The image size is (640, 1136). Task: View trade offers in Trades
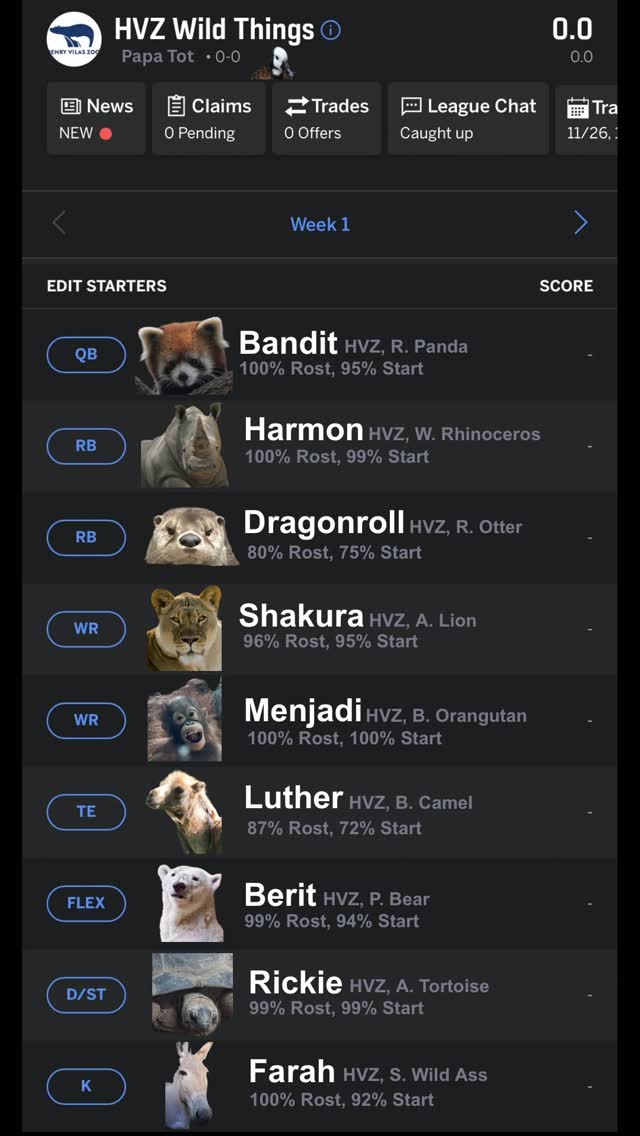[326, 118]
